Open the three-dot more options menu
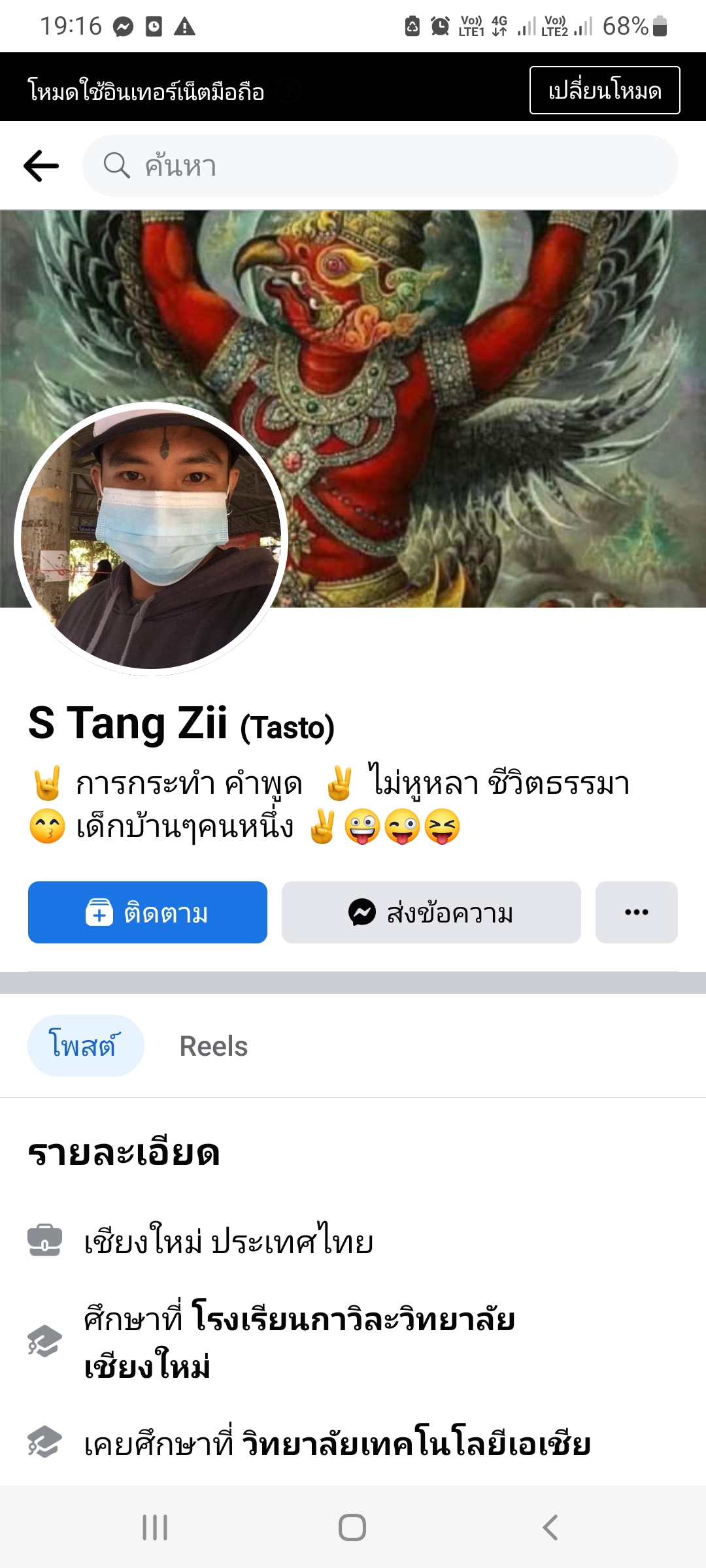Viewport: 706px width, 1568px height. point(636,912)
